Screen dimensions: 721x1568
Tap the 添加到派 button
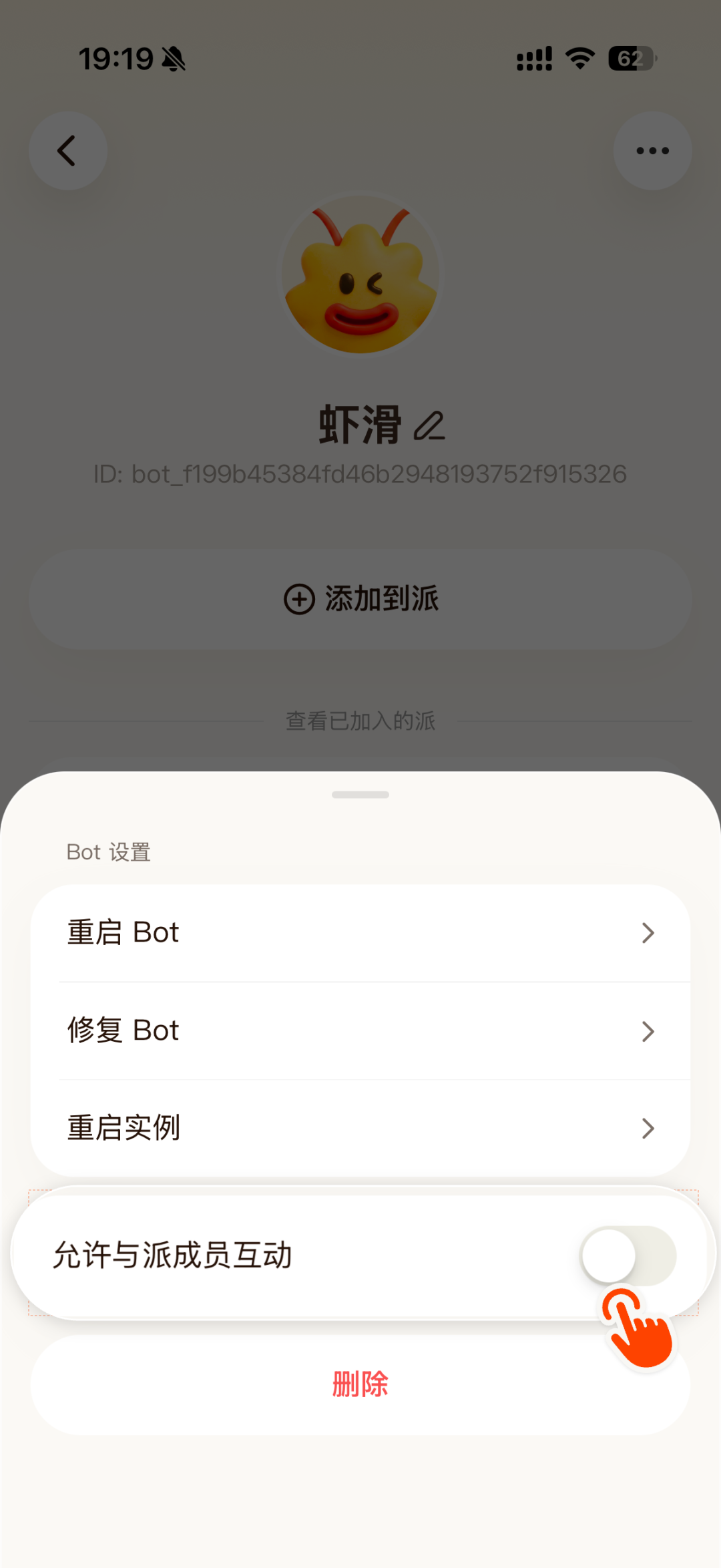click(x=360, y=599)
